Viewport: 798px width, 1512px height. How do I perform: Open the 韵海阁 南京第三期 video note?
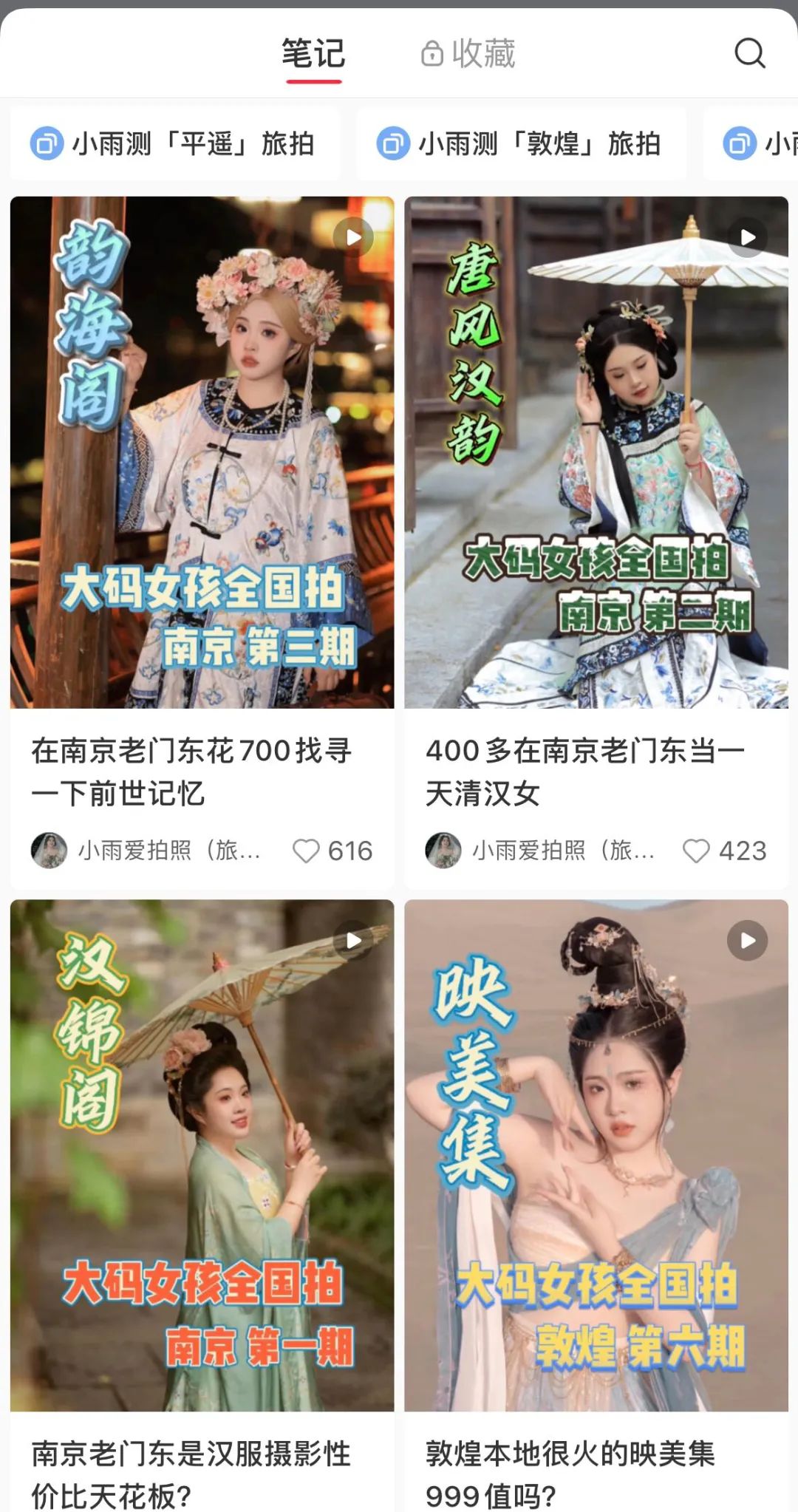point(202,452)
